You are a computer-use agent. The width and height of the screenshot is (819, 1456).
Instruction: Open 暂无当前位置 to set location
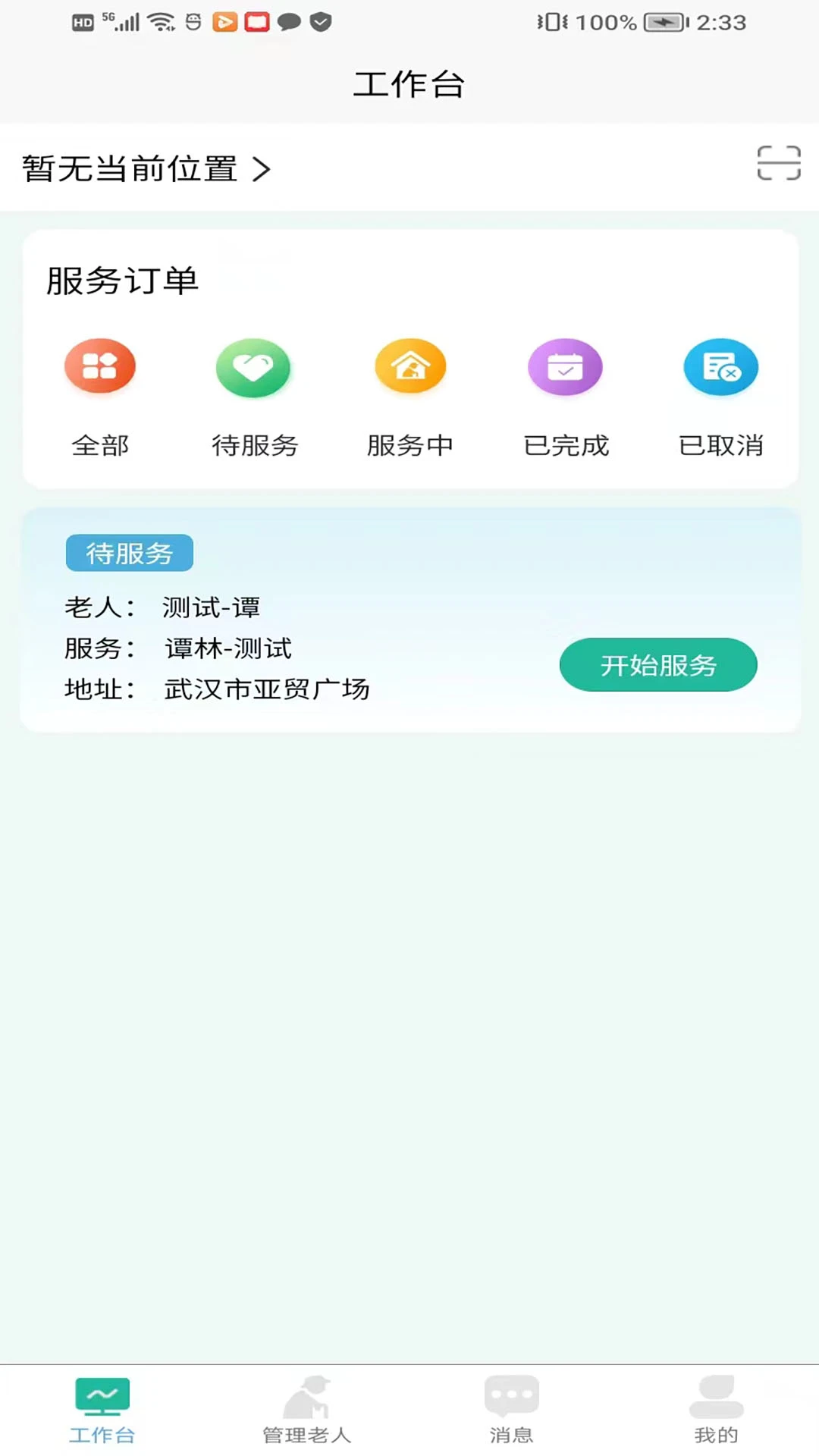tap(130, 170)
